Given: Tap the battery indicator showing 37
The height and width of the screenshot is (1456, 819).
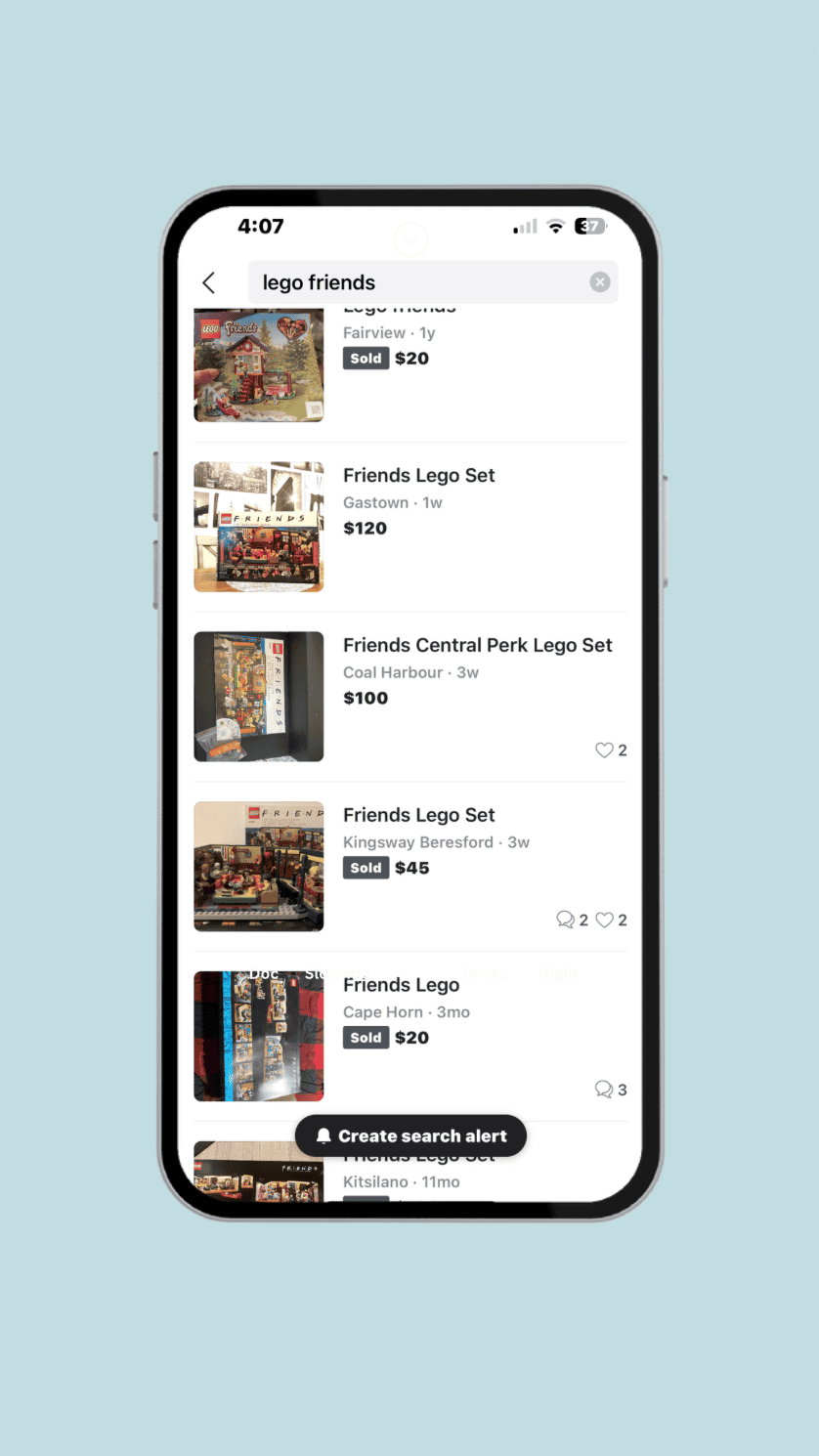Looking at the screenshot, I should 588,226.
